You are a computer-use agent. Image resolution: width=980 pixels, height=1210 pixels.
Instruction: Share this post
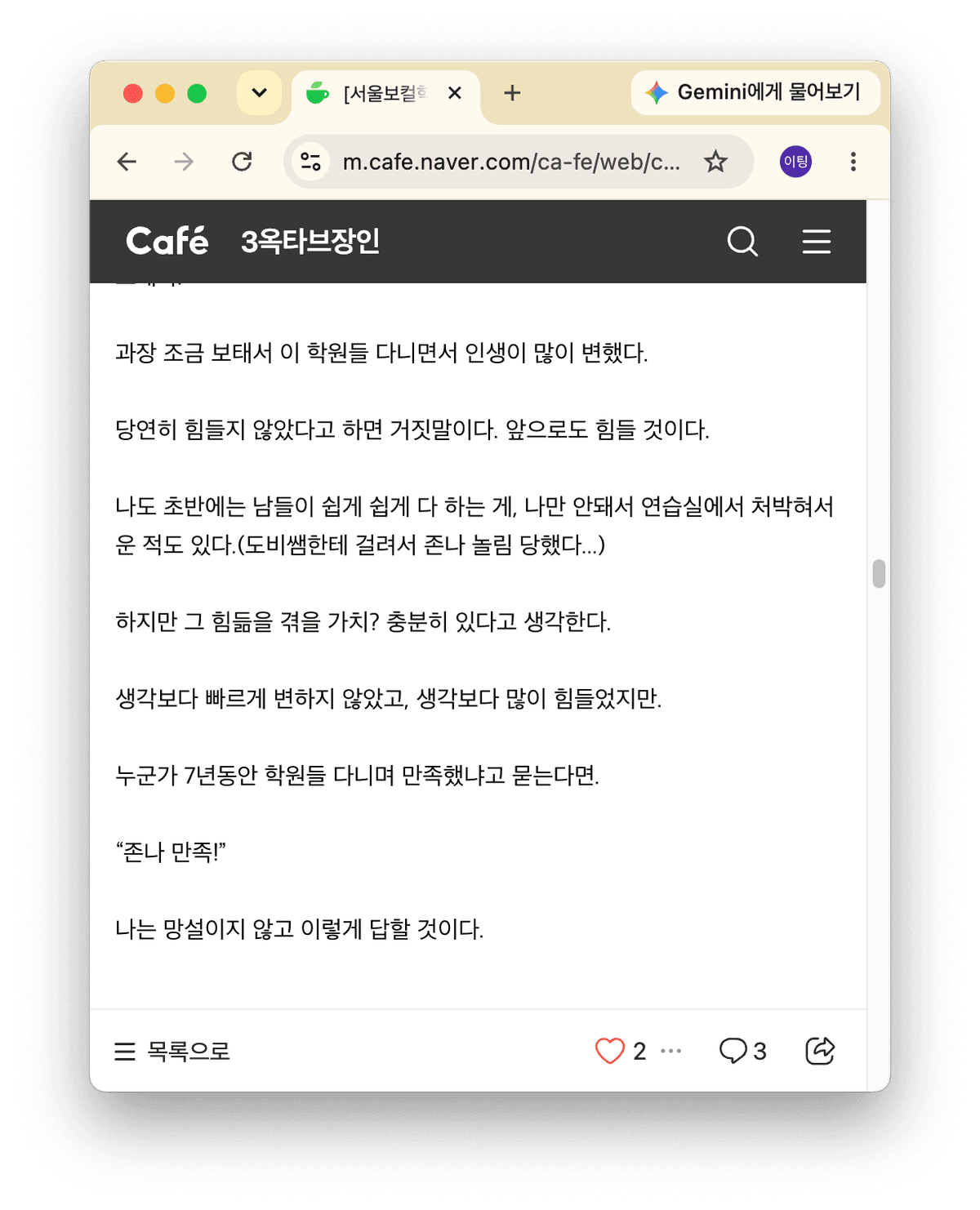(820, 1050)
